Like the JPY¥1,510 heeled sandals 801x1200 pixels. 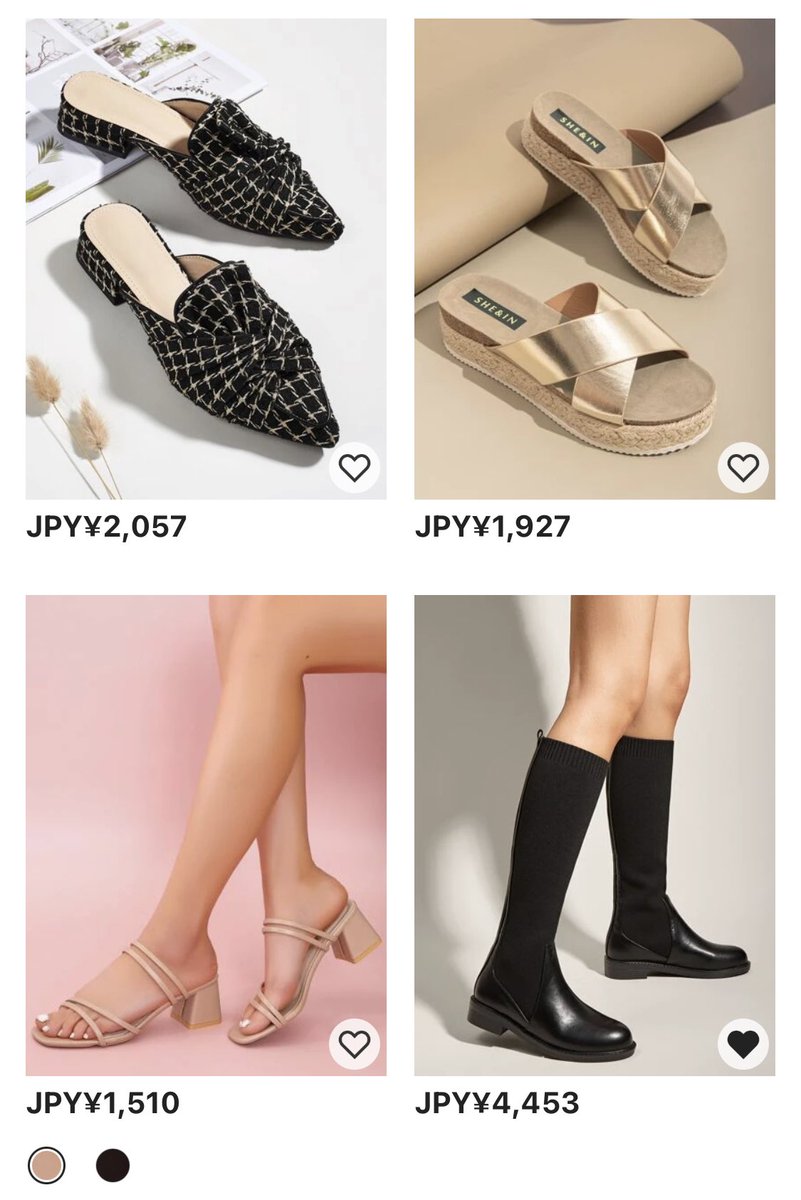354,1044
